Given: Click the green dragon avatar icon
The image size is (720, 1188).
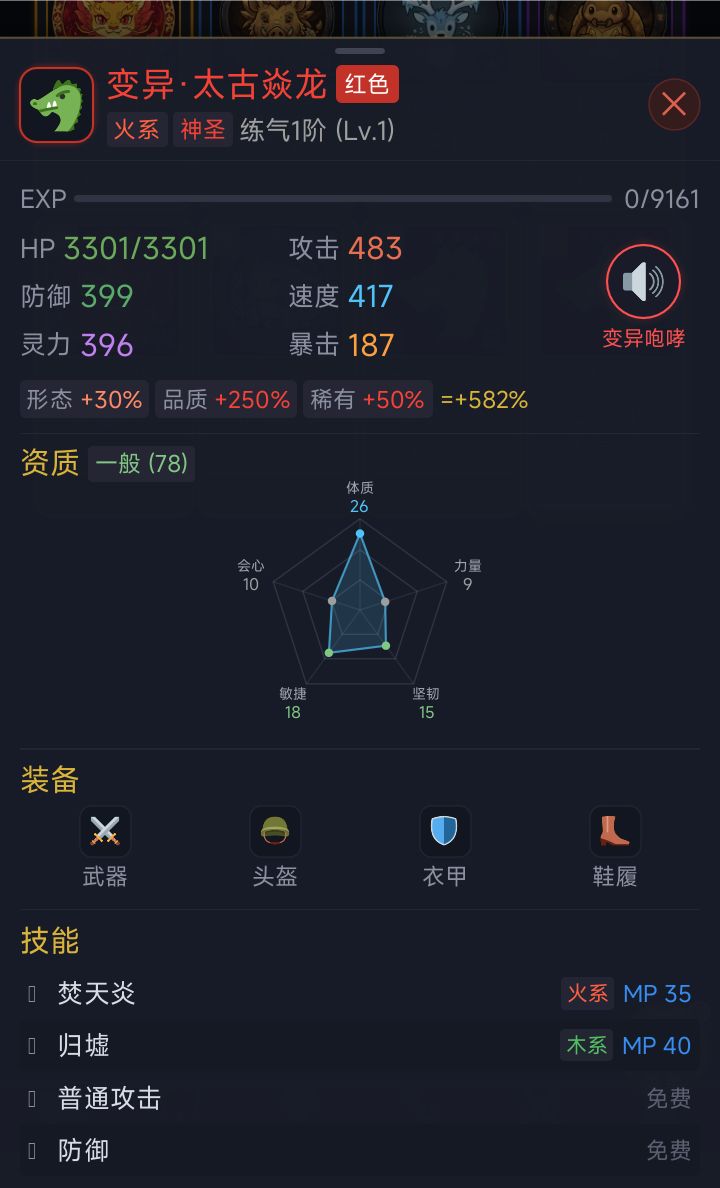Looking at the screenshot, I should coord(56,103).
